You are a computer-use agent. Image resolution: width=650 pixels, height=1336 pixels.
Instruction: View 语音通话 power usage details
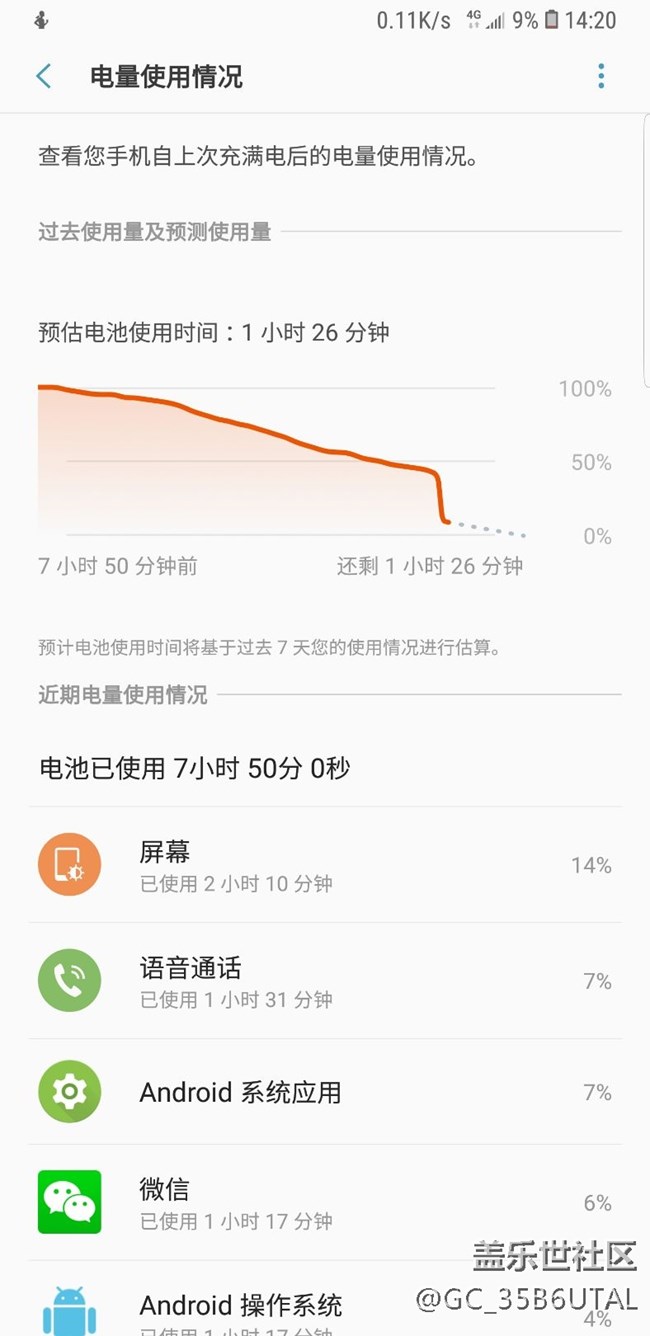click(325, 981)
